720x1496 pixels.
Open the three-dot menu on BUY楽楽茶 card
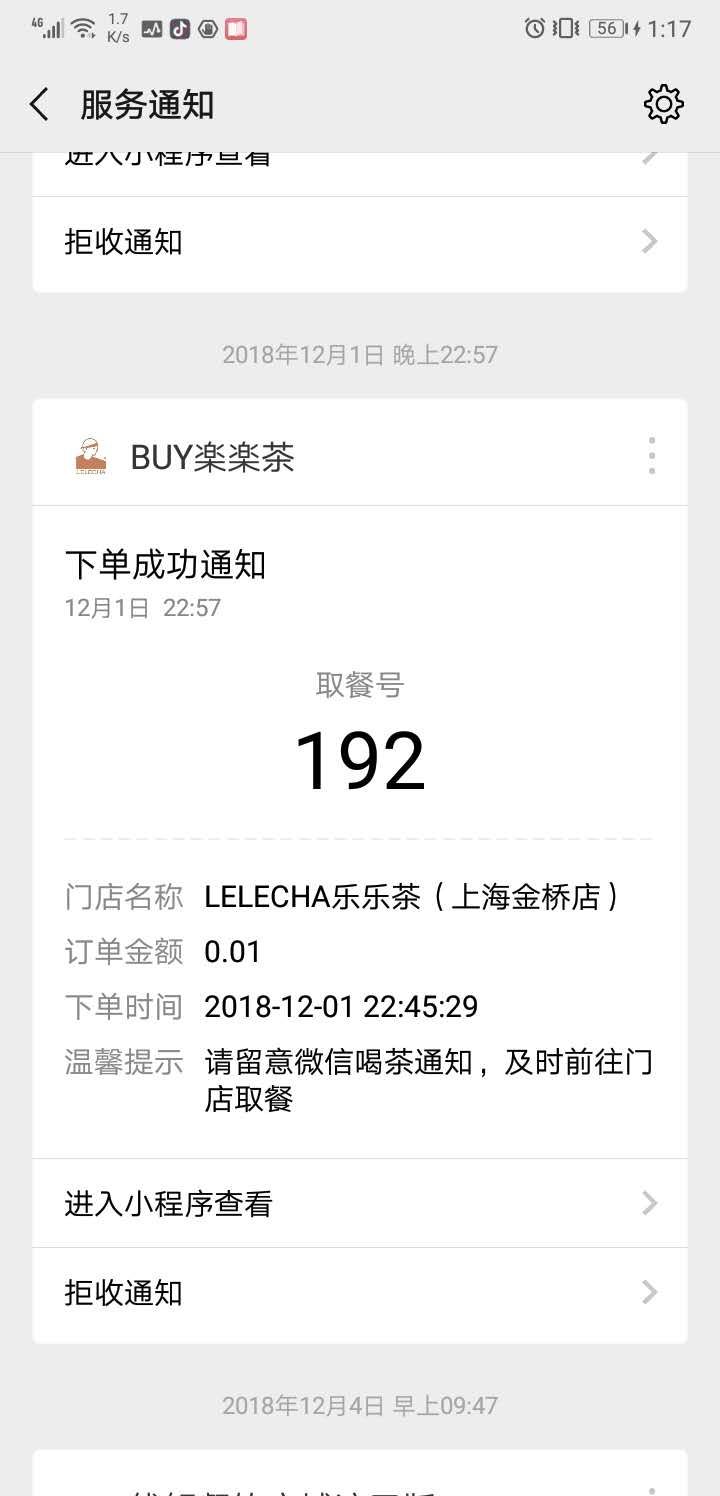coord(652,456)
